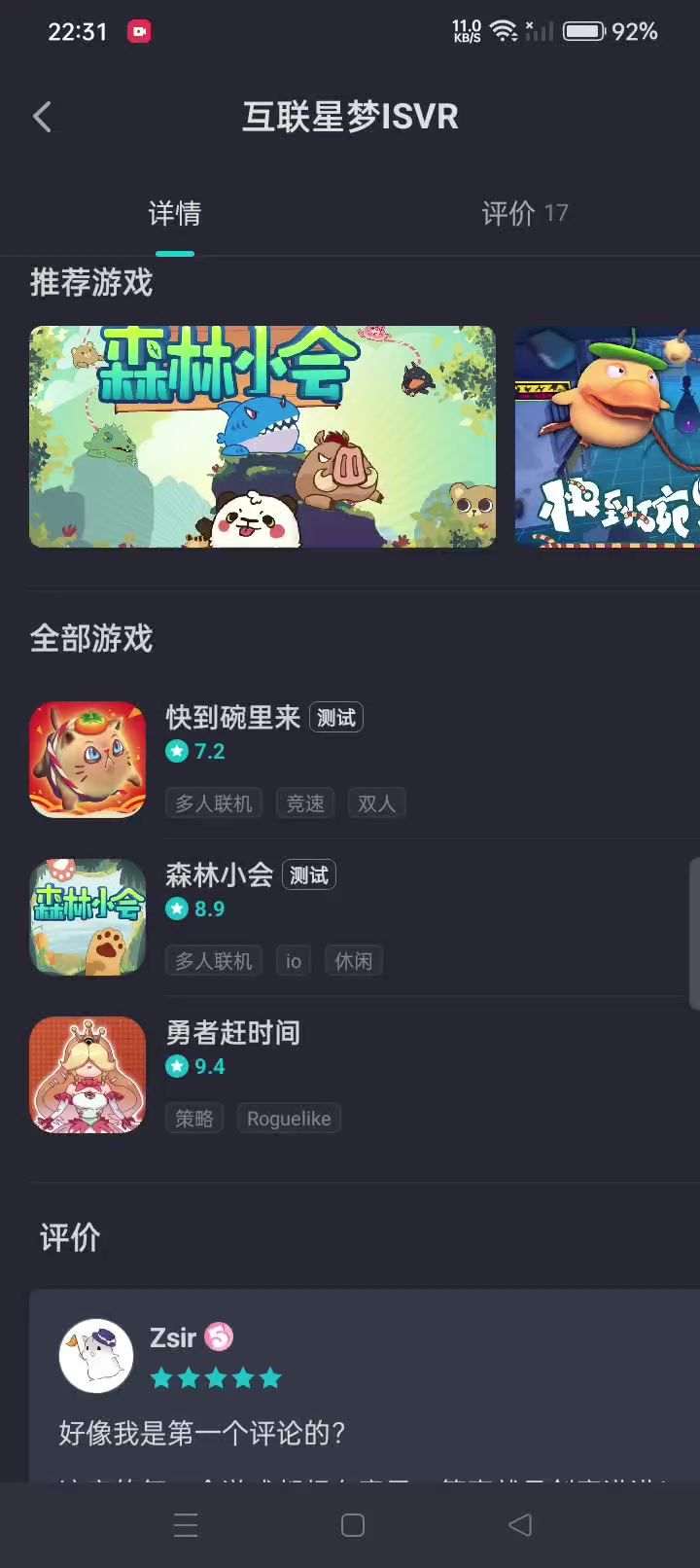Go to the system home screen
This screenshot has height=1568, width=700.
(353, 1524)
